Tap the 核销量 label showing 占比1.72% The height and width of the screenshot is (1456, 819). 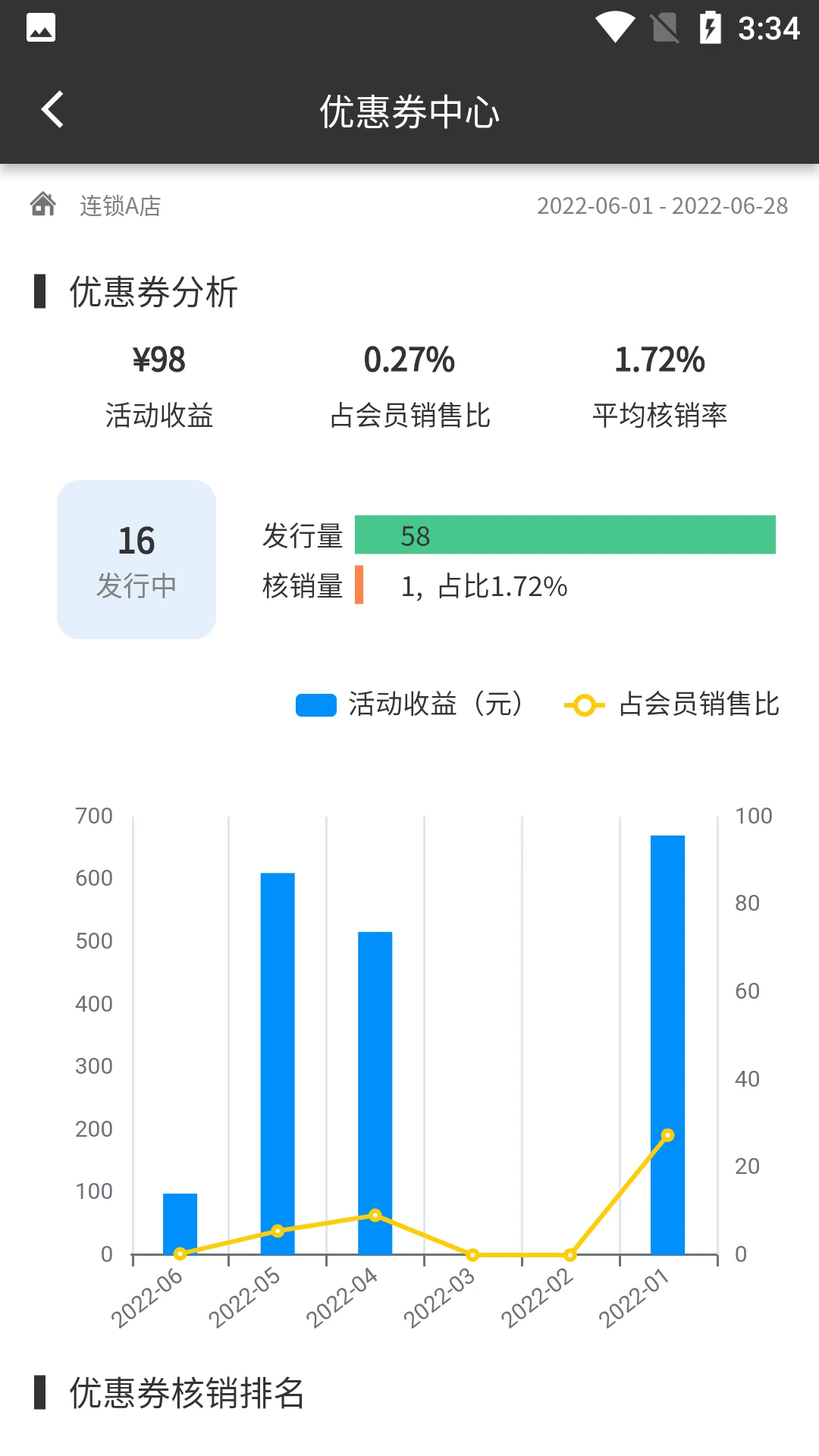(x=303, y=586)
